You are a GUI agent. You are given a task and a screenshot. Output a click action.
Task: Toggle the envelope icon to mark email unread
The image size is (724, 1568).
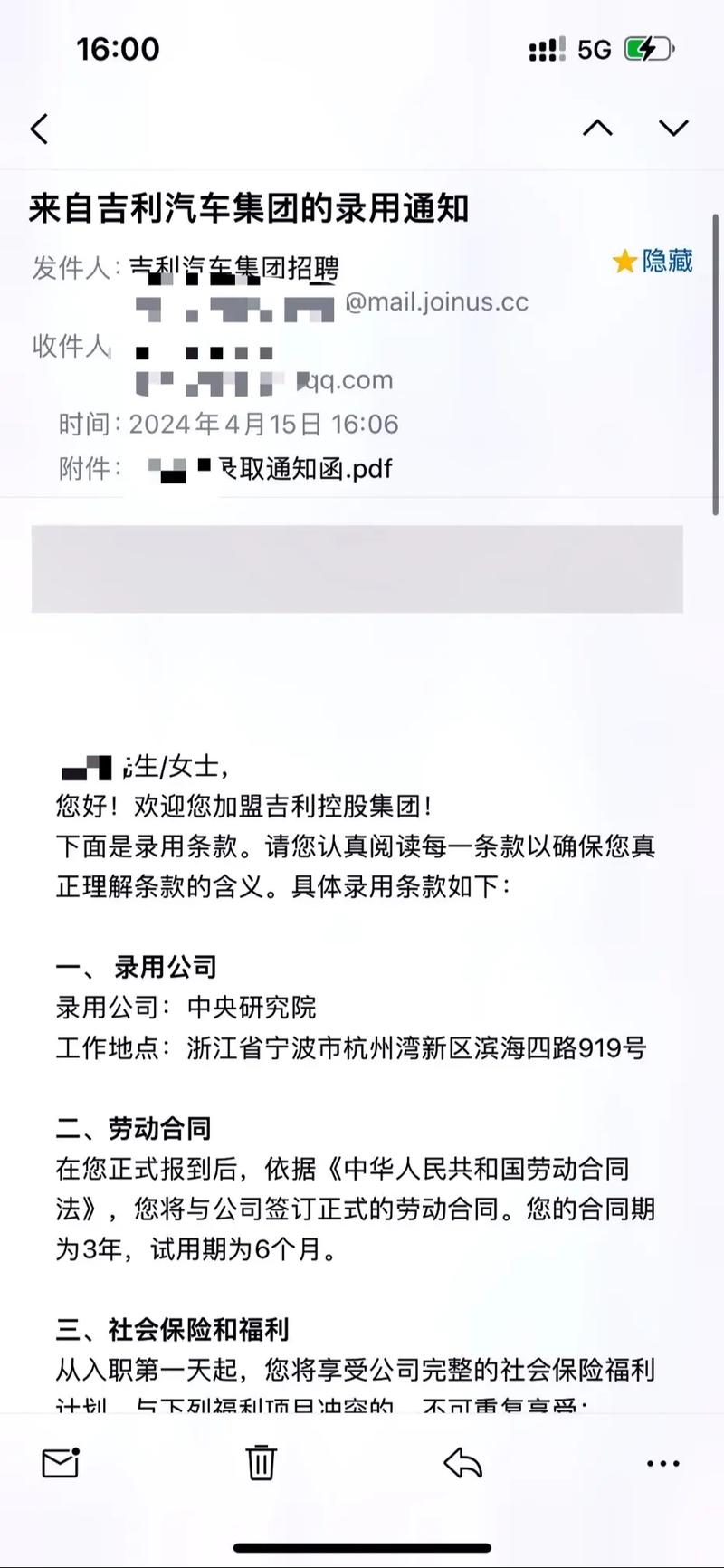pos(60,1461)
